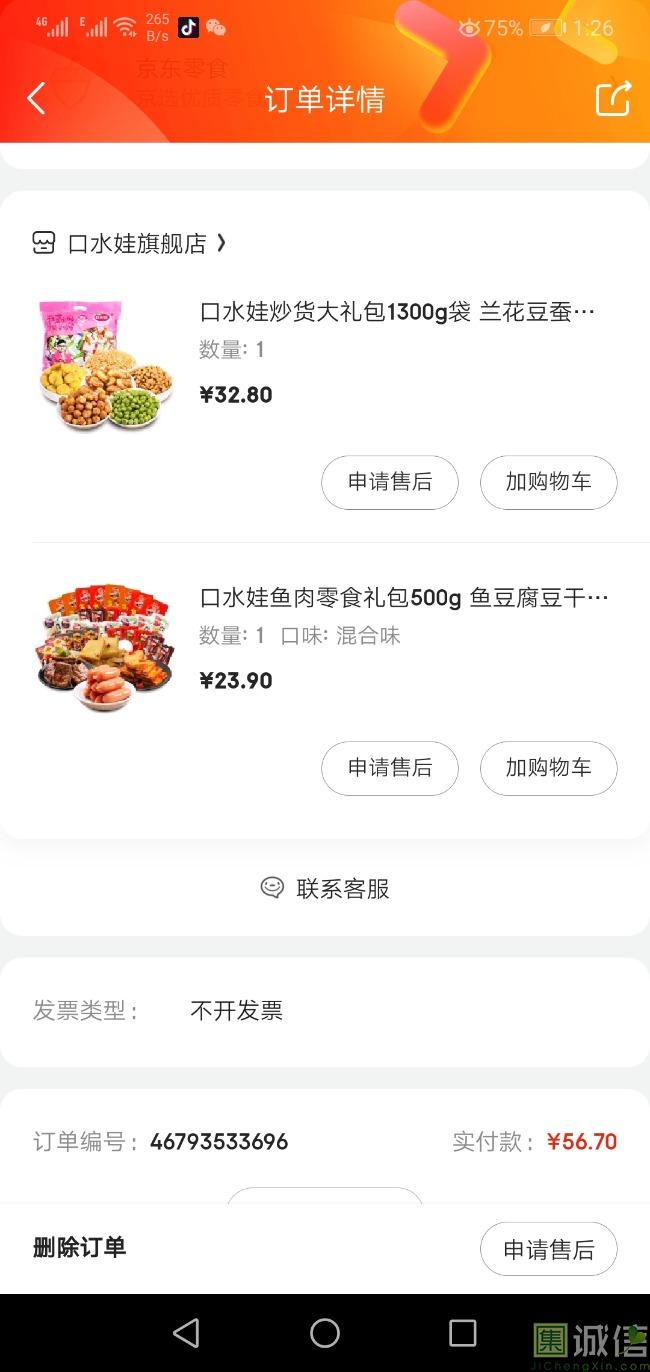Apply for after-sales on 鱼肉零食礼包 item
Screen dimensions: 650x1372
(390, 768)
